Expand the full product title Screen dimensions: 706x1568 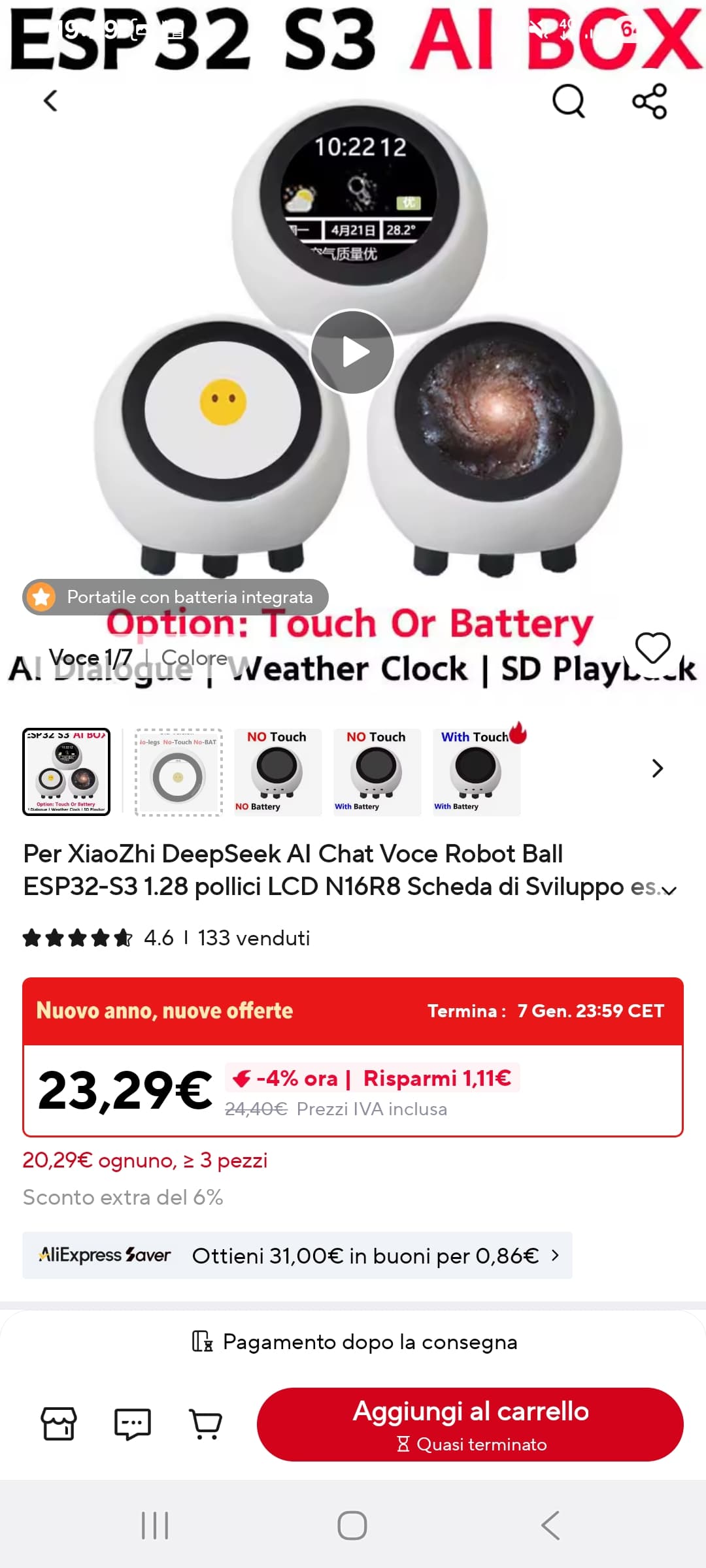click(669, 890)
